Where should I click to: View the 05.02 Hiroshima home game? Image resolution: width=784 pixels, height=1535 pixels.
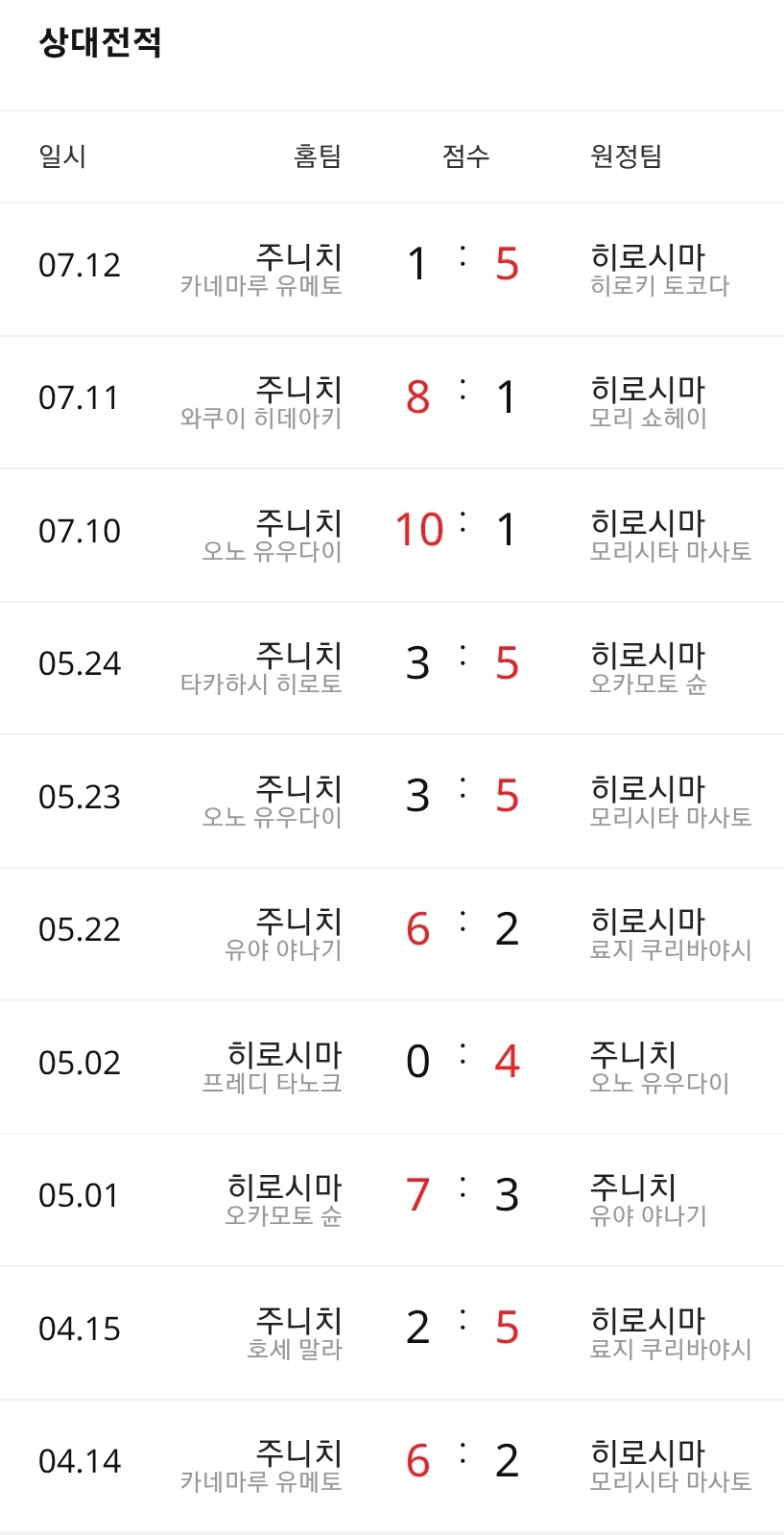pyautogui.click(x=392, y=1067)
